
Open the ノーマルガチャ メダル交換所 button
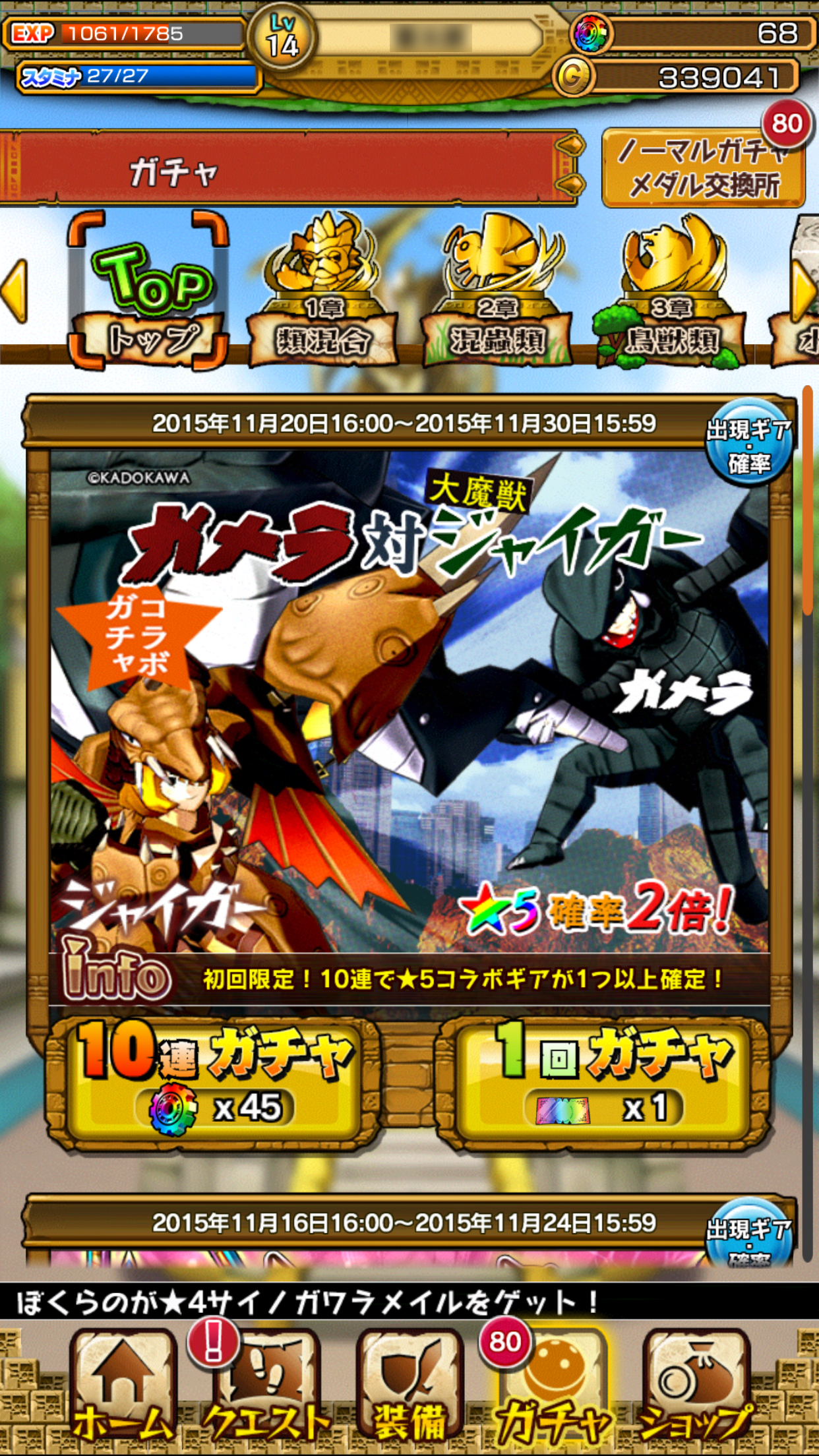tap(703, 167)
